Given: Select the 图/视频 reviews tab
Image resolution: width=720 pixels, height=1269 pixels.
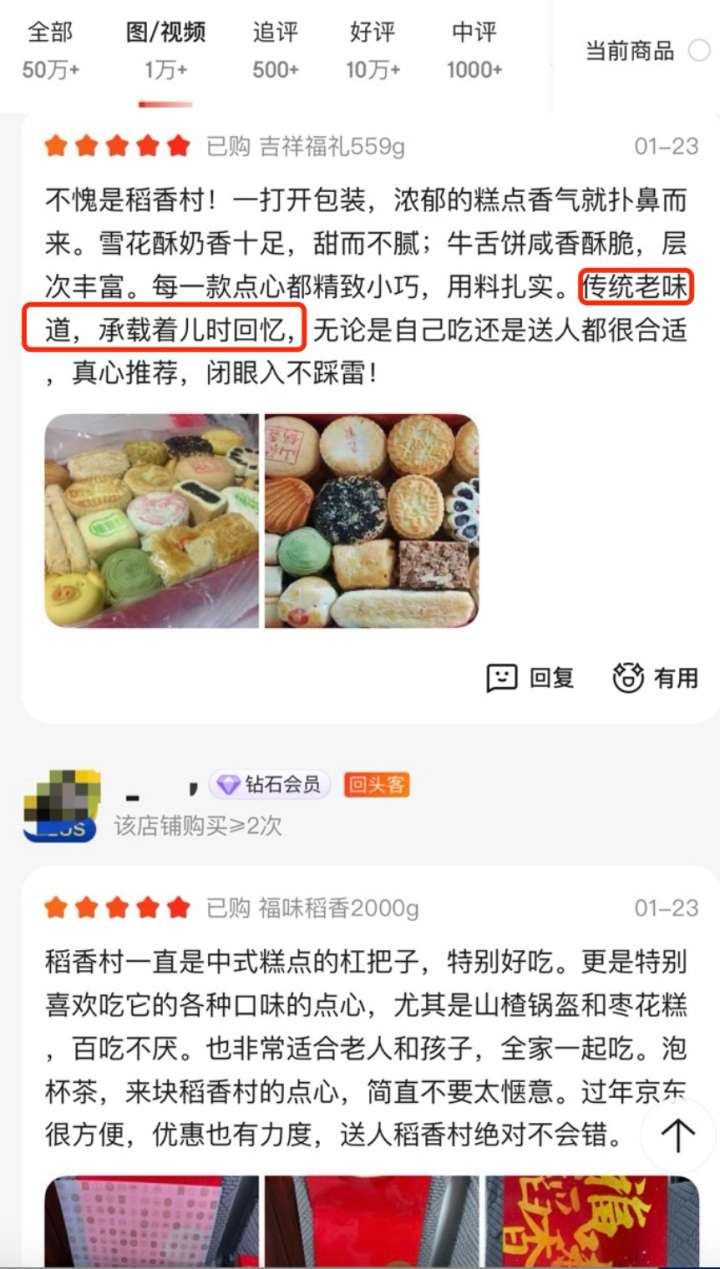Looking at the screenshot, I should pyautogui.click(x=165, y=49).
